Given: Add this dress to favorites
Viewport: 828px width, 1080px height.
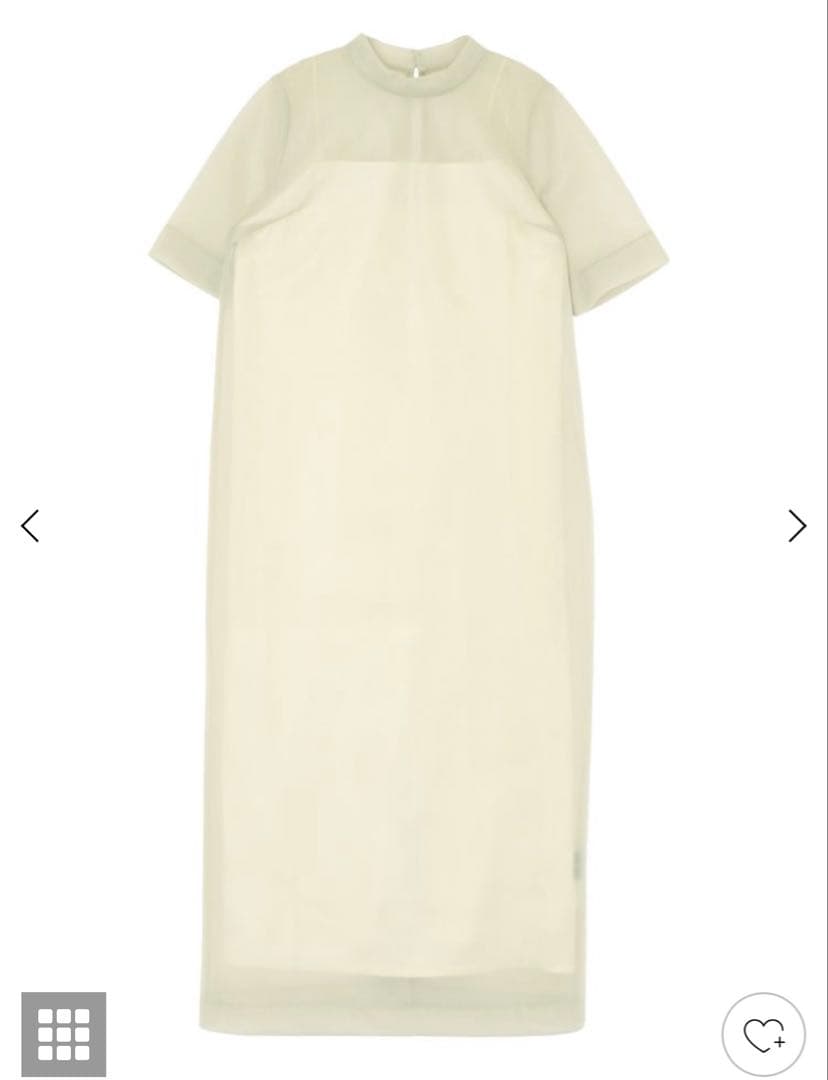Looking at the screenshot, I should [x=764, y=1034].
